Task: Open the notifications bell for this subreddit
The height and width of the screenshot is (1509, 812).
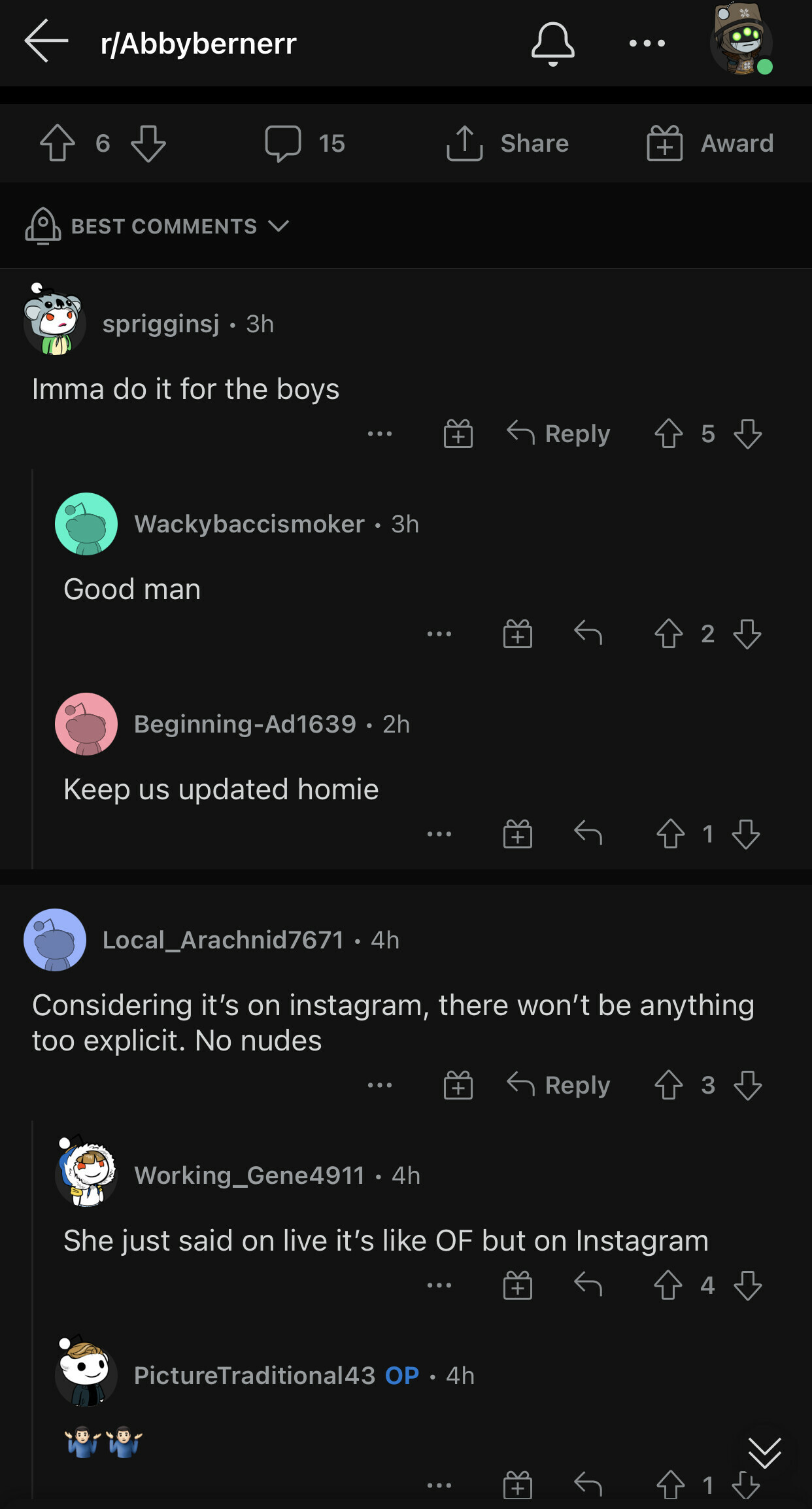Action: tap(552, 43)
